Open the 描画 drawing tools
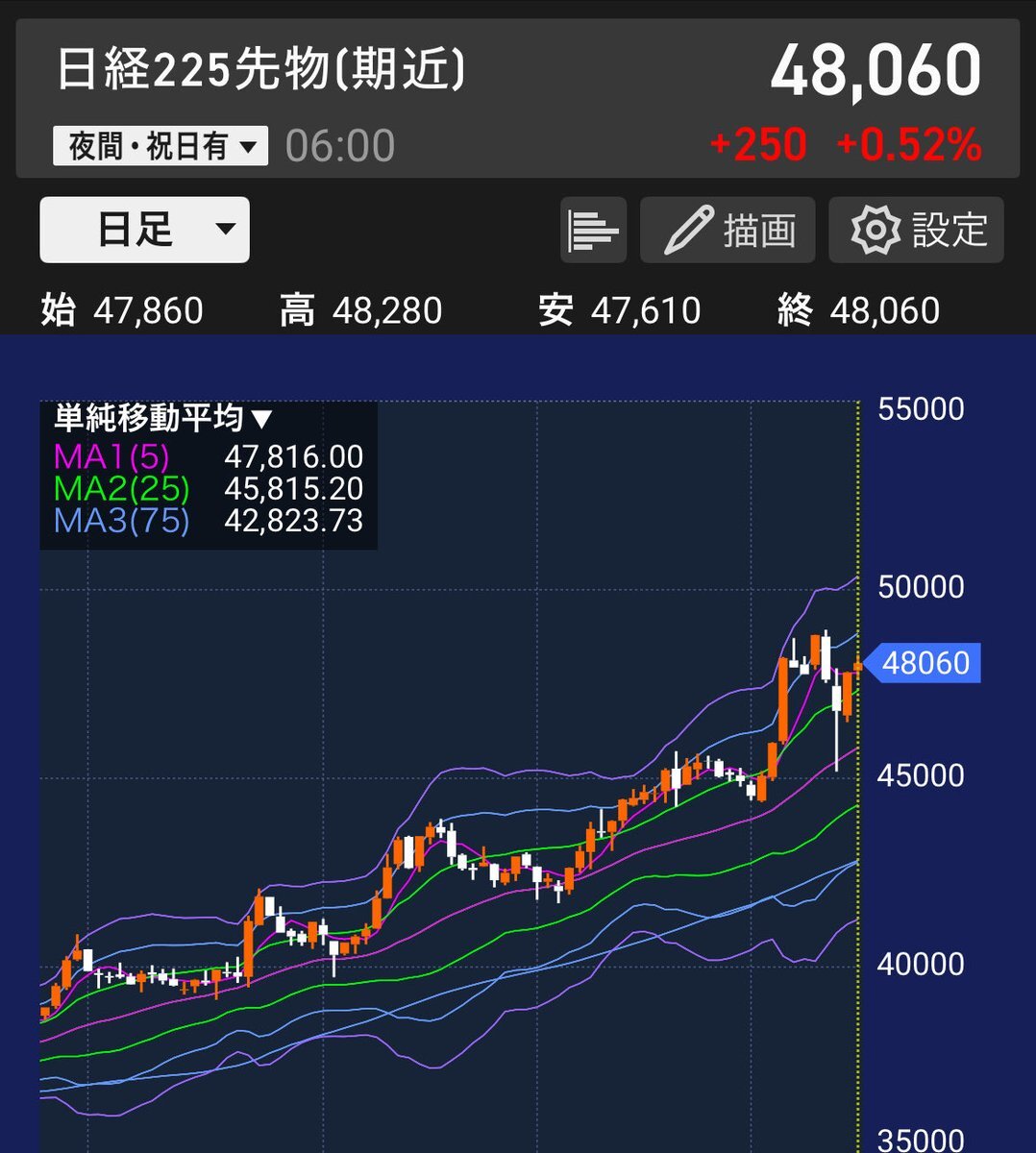1036x1153 pixels. pos(728,230)
